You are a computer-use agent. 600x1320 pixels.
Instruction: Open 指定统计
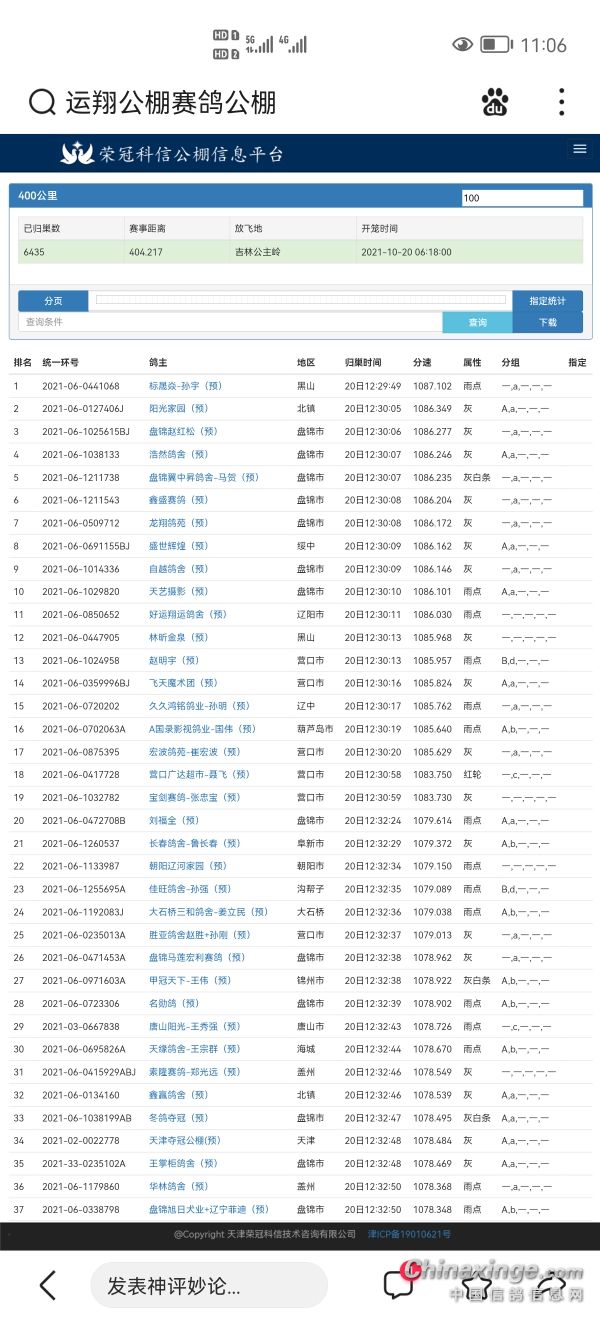pos(547,301)
